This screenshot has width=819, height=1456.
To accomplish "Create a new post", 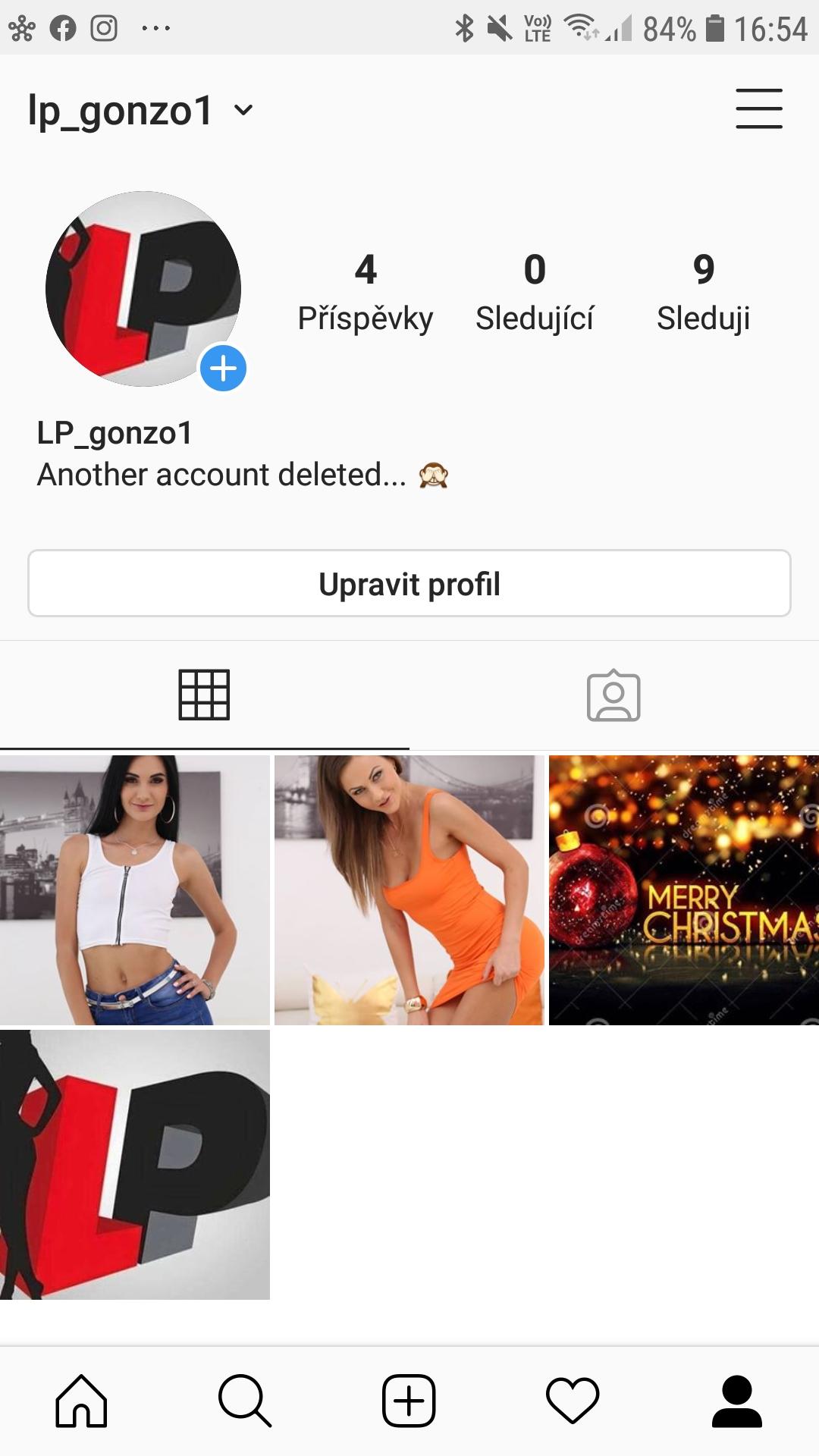I will tap(409, 1400).
